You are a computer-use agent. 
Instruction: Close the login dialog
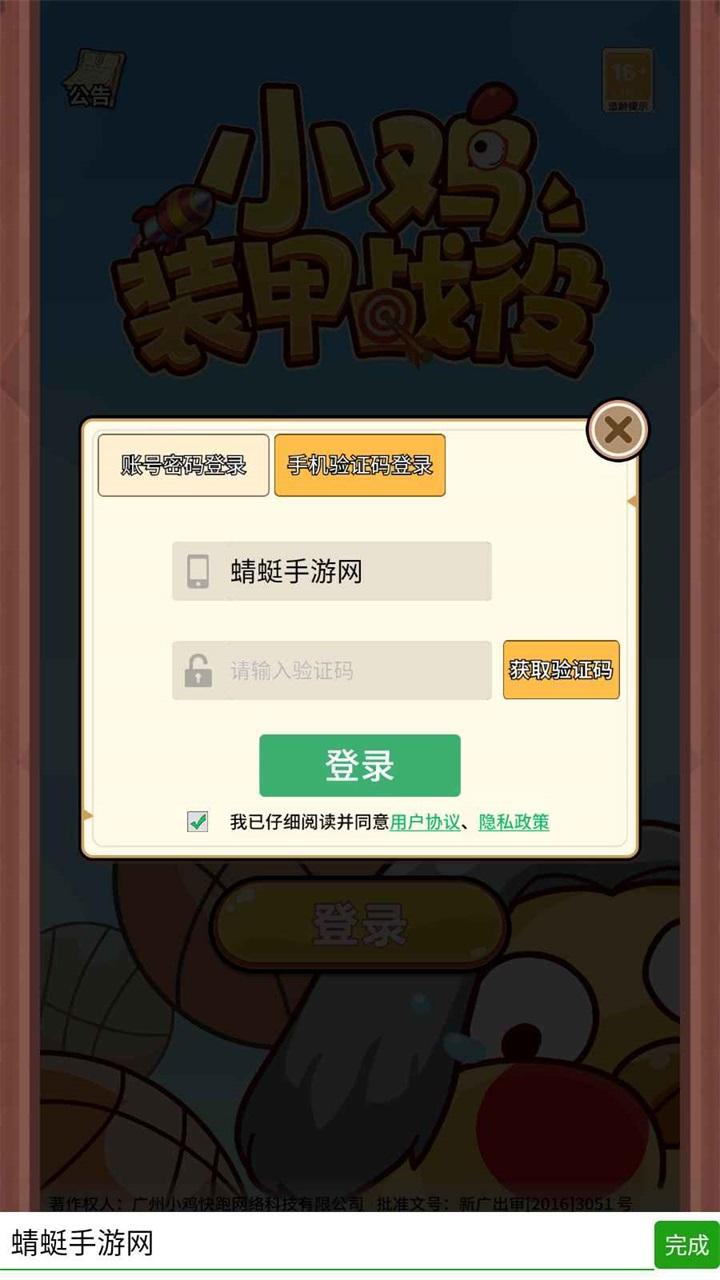tap(618, 430)
